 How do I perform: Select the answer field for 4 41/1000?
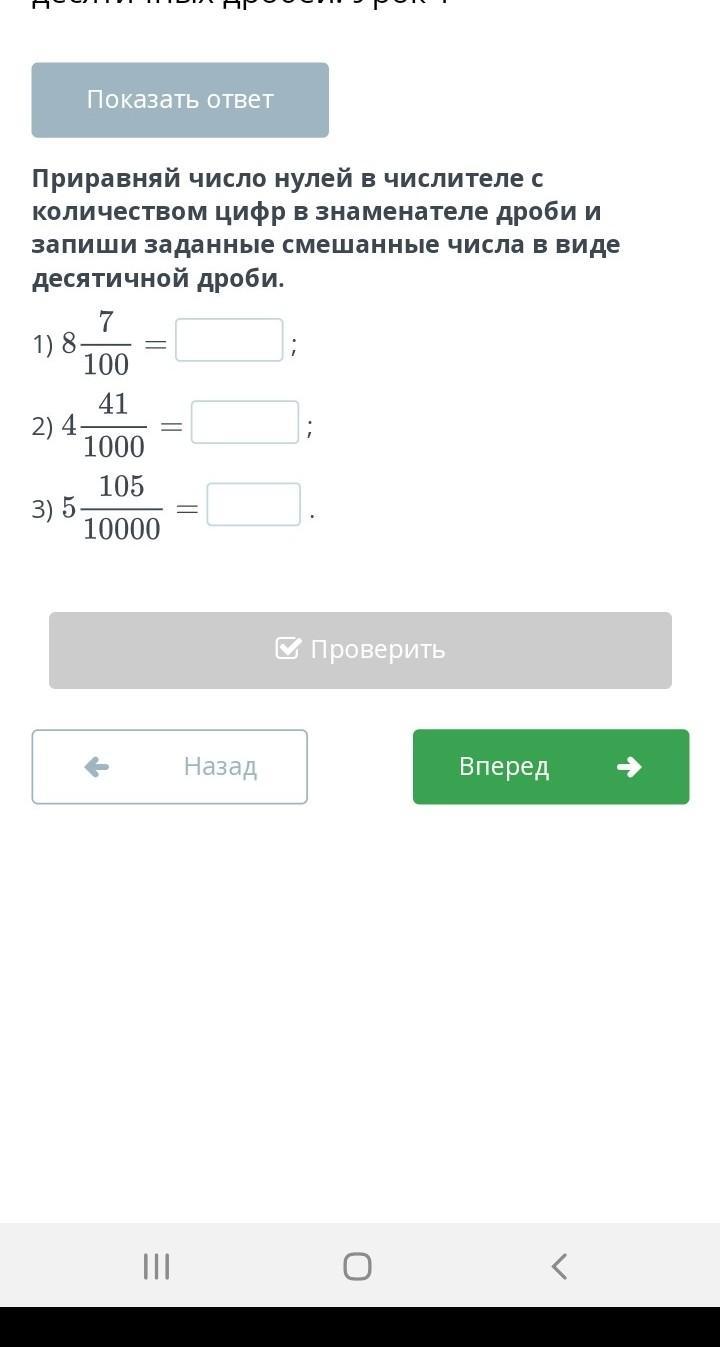[245, 422]
